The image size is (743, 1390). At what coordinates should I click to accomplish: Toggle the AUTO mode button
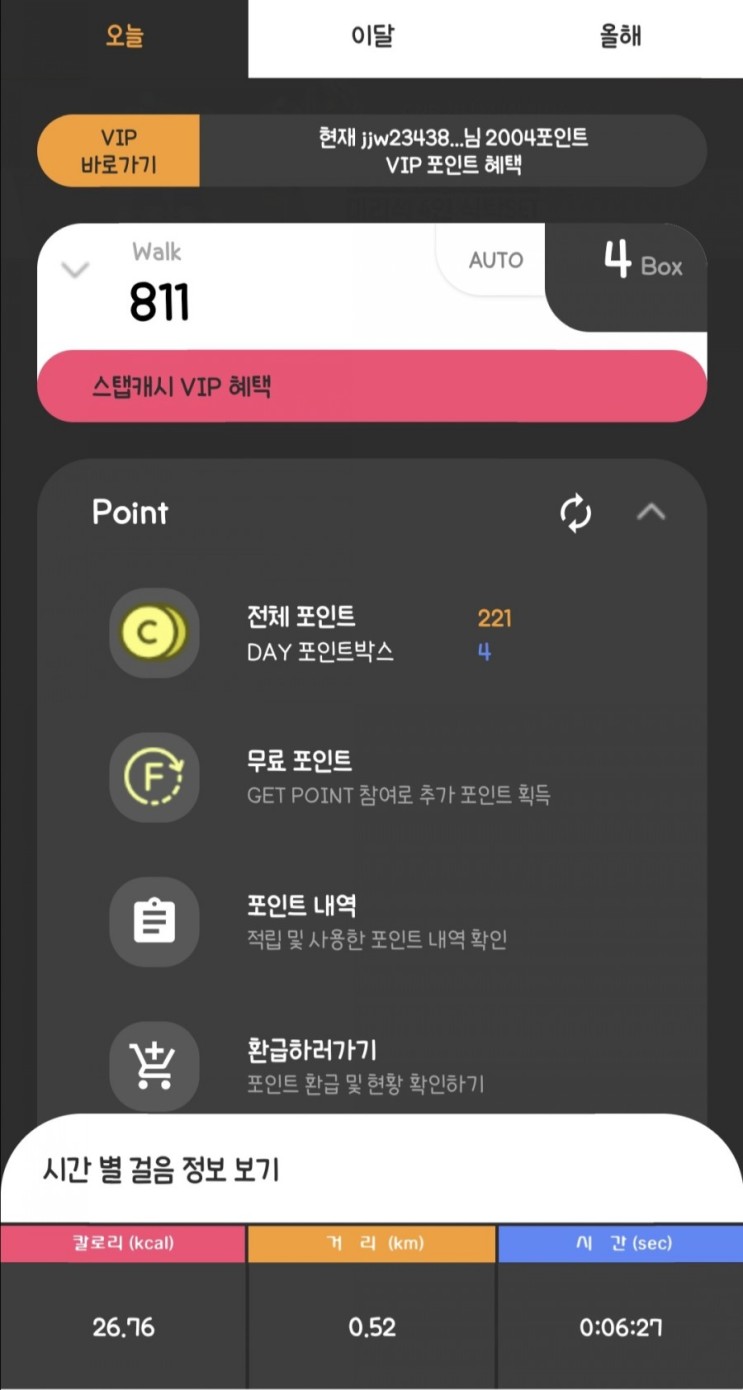[496, 260]
